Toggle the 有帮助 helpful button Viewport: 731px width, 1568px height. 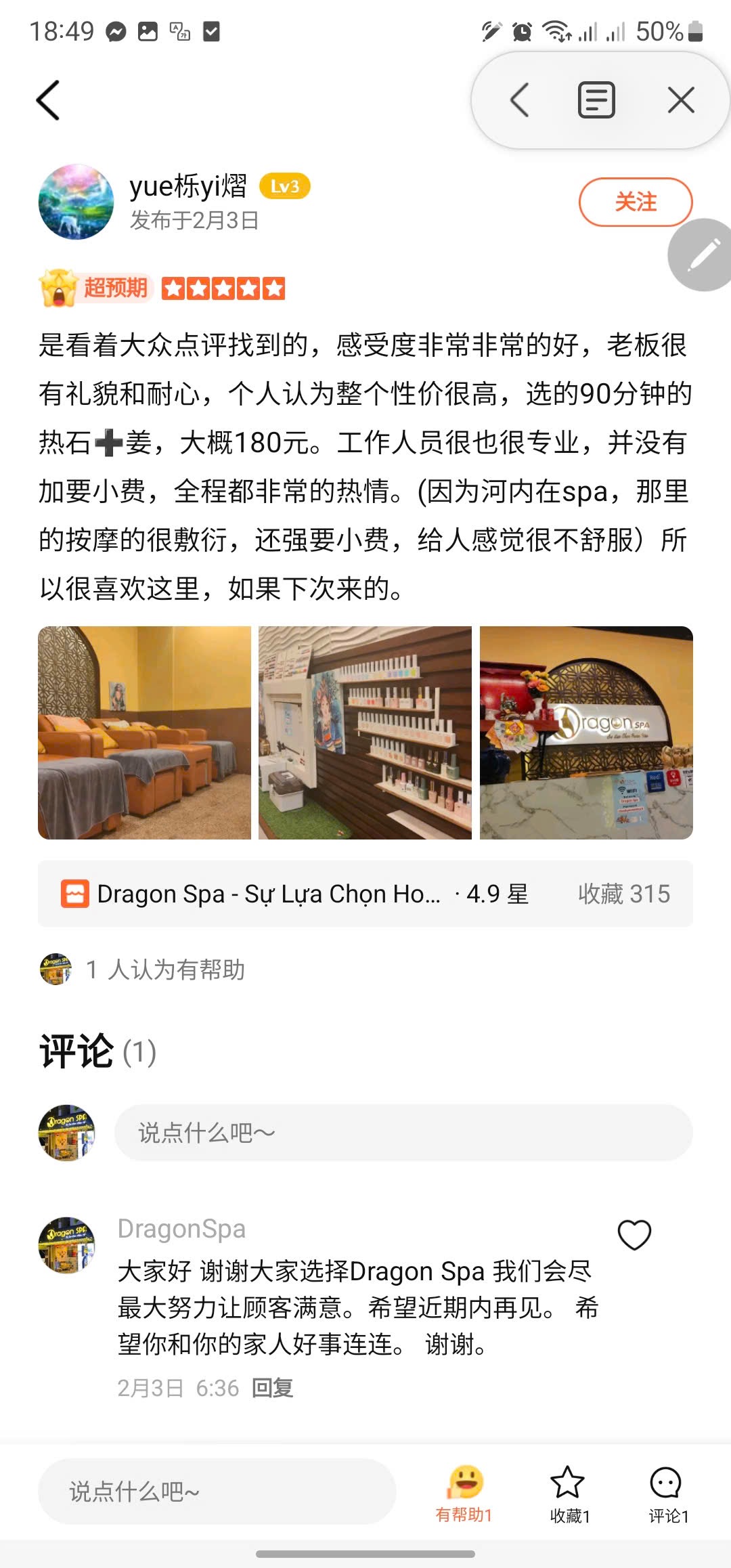pos(464,1494)
